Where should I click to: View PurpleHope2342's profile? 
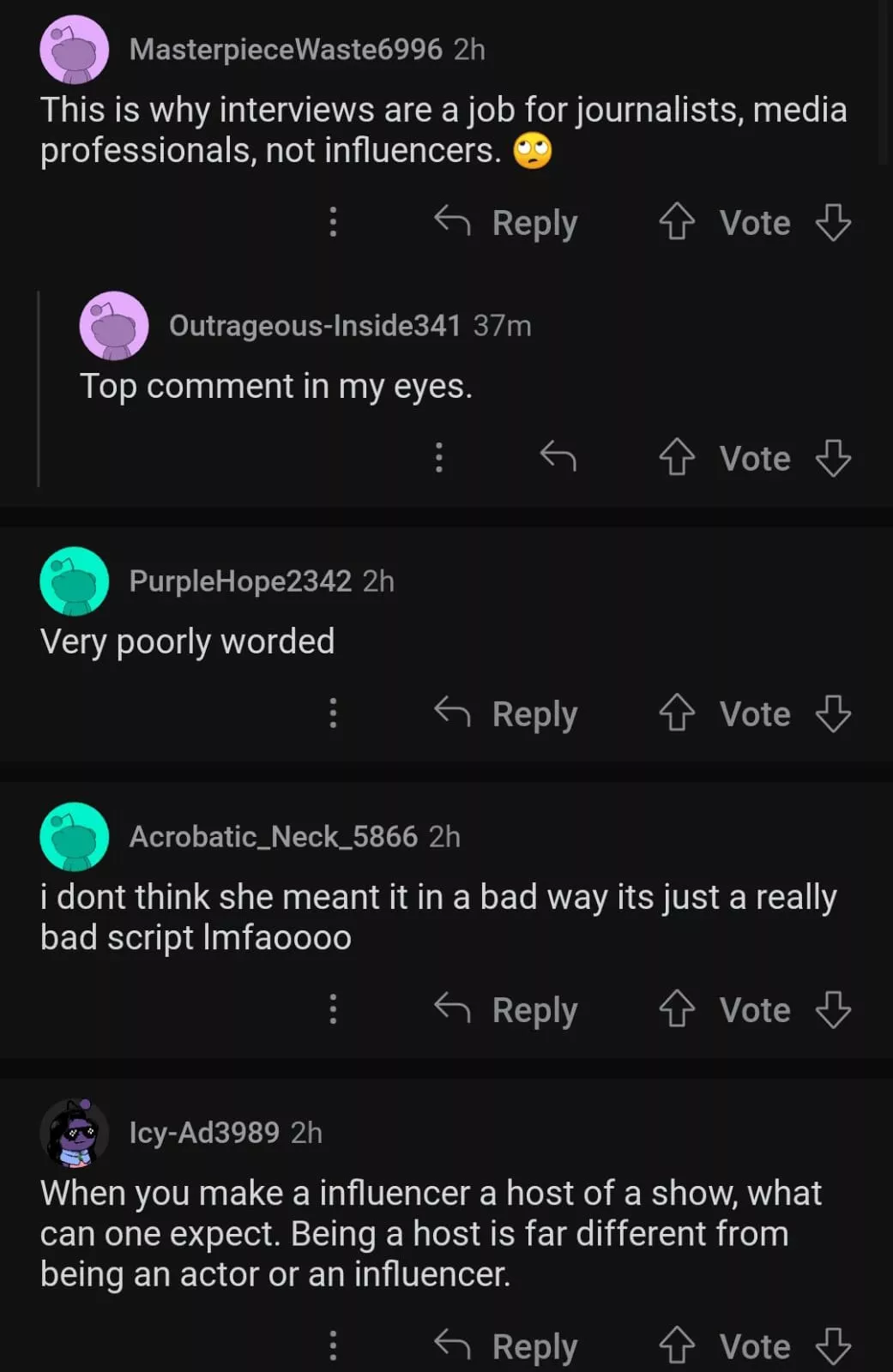(240, 581)
